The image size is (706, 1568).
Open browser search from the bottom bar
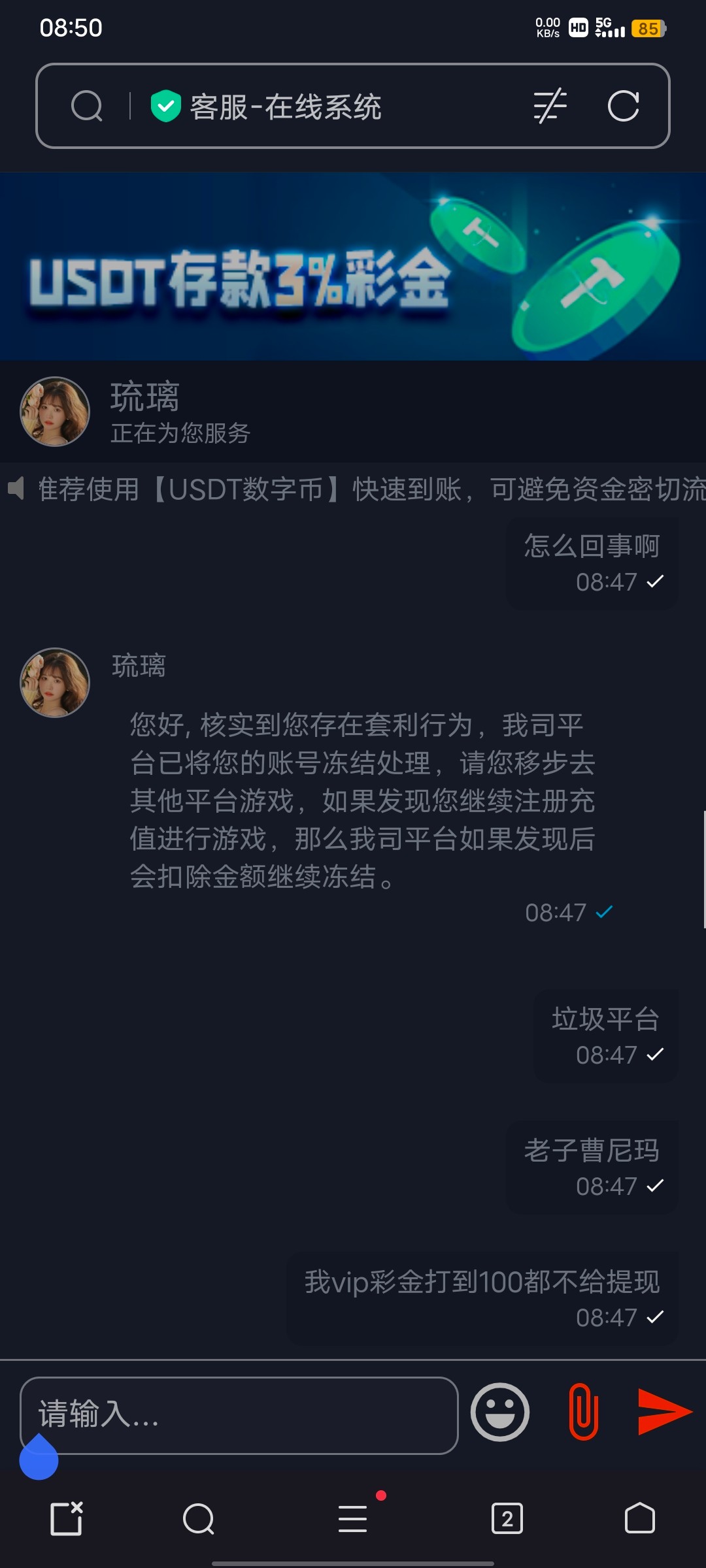199,1518
